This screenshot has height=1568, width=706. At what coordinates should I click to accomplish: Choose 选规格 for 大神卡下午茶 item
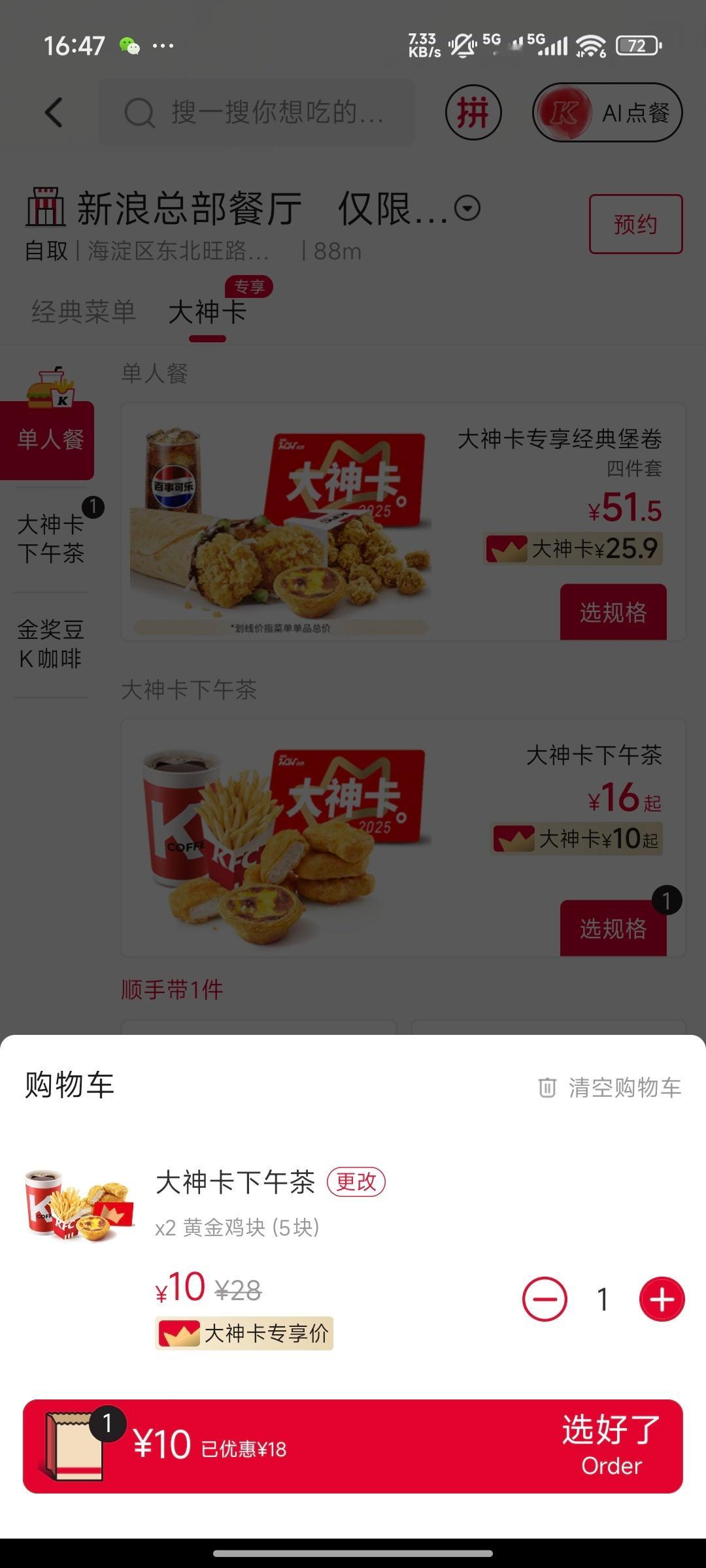[x=613, y=928]
